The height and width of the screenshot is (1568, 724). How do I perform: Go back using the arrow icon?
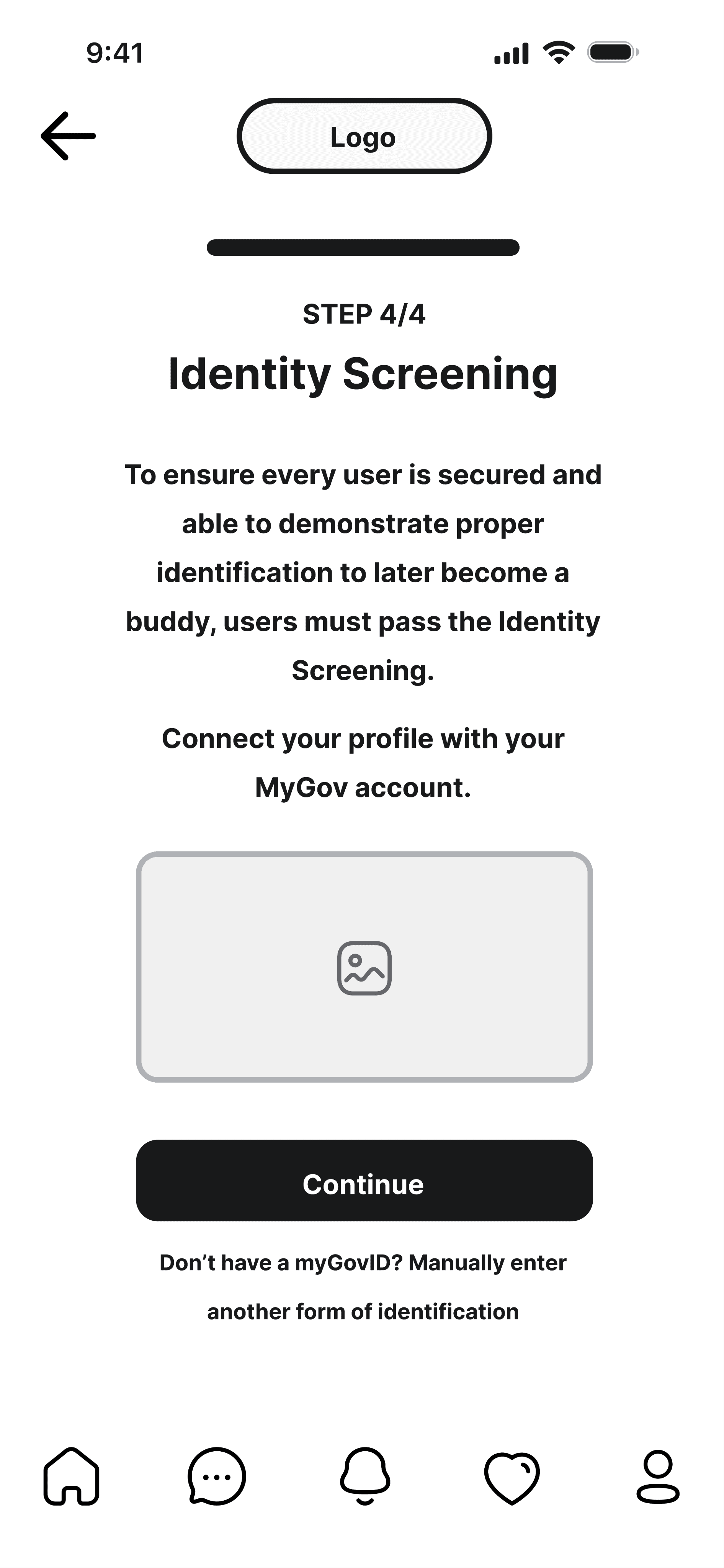tap(68, 136)
